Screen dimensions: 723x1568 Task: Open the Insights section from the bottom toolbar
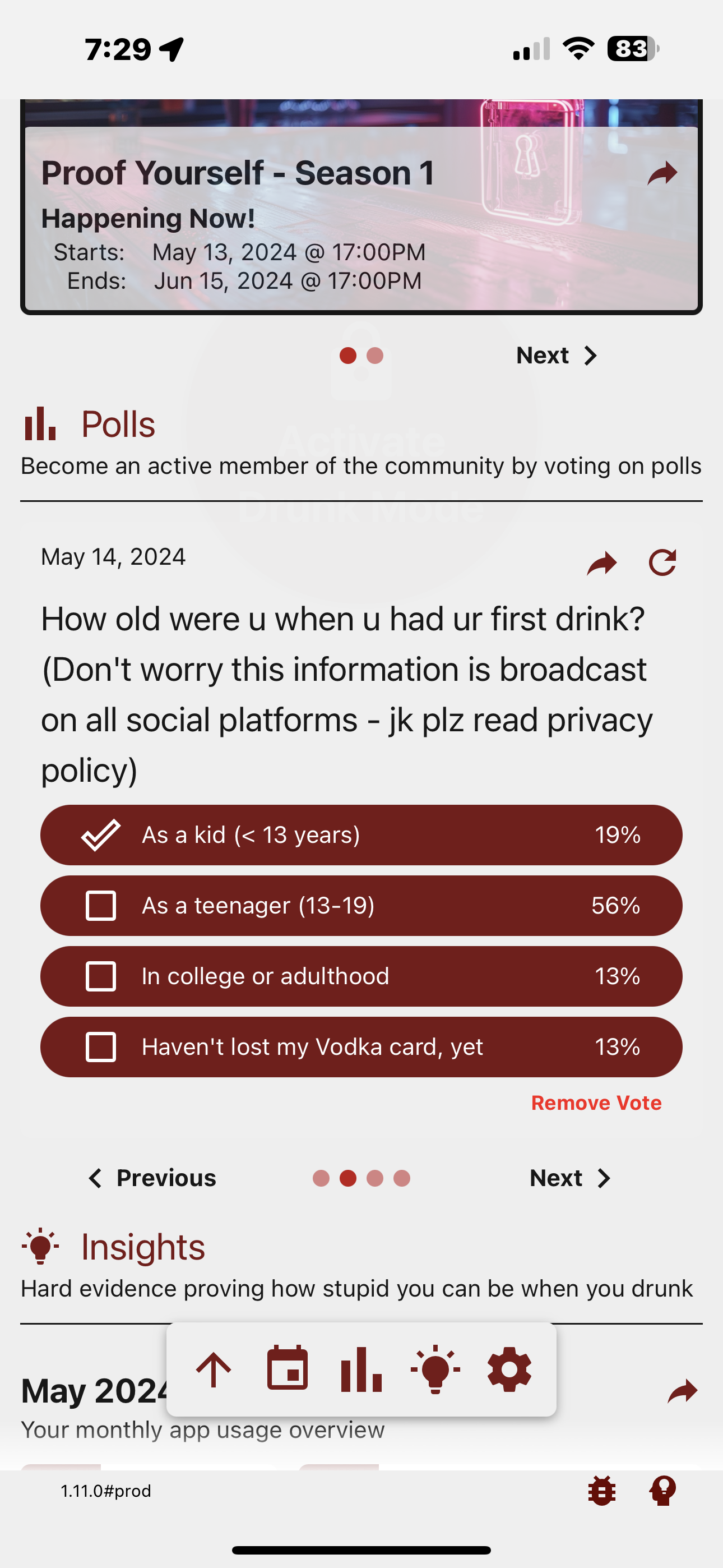pyautogui.click(x=434, y=1370)
